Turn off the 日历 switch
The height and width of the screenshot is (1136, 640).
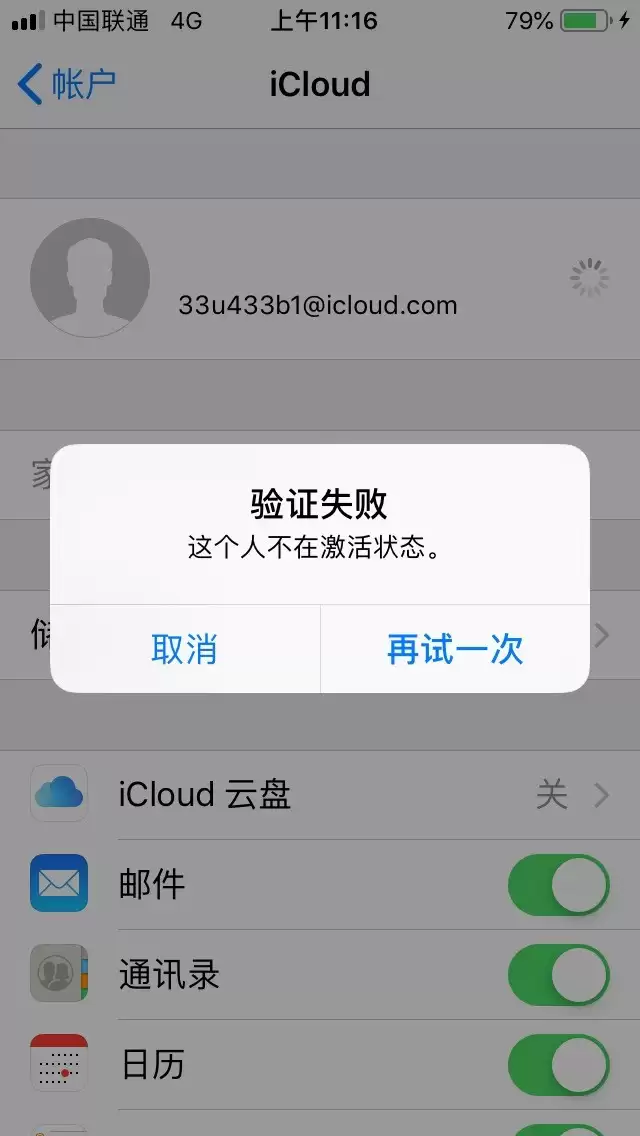point(559,1064)
